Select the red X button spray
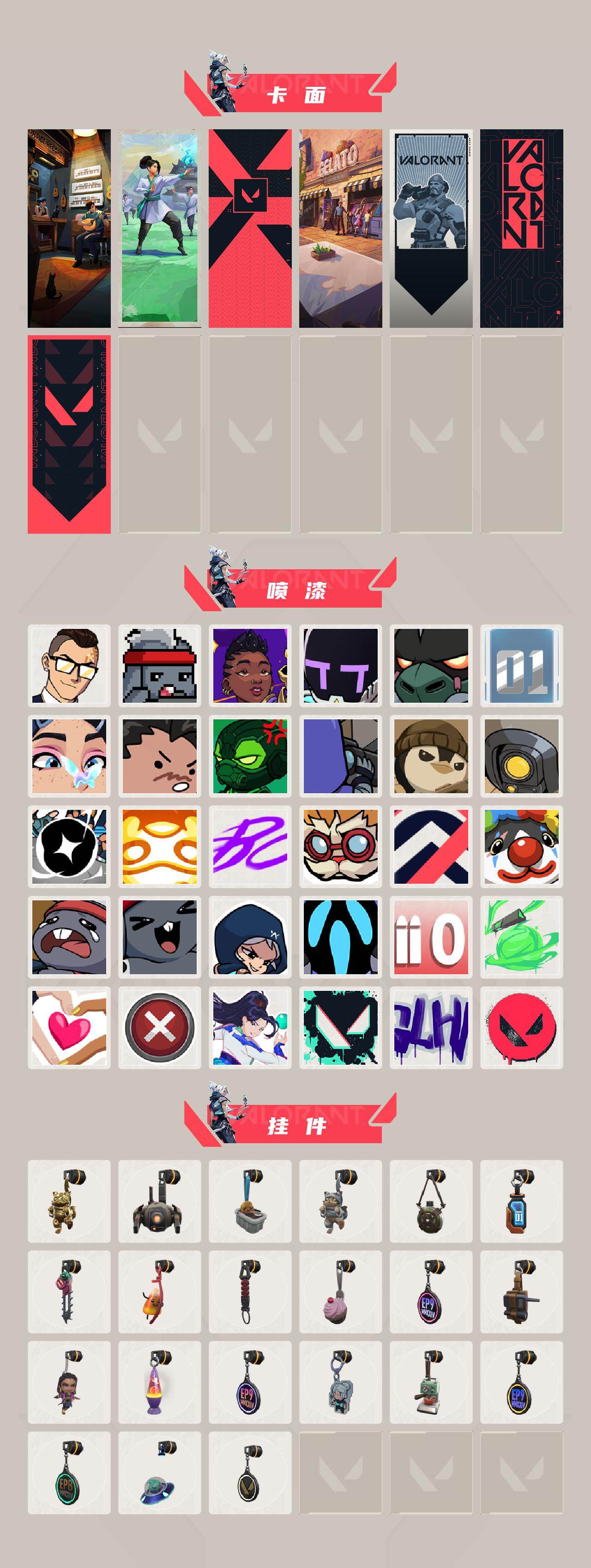591x1568 pixels. pos(159,1027)
